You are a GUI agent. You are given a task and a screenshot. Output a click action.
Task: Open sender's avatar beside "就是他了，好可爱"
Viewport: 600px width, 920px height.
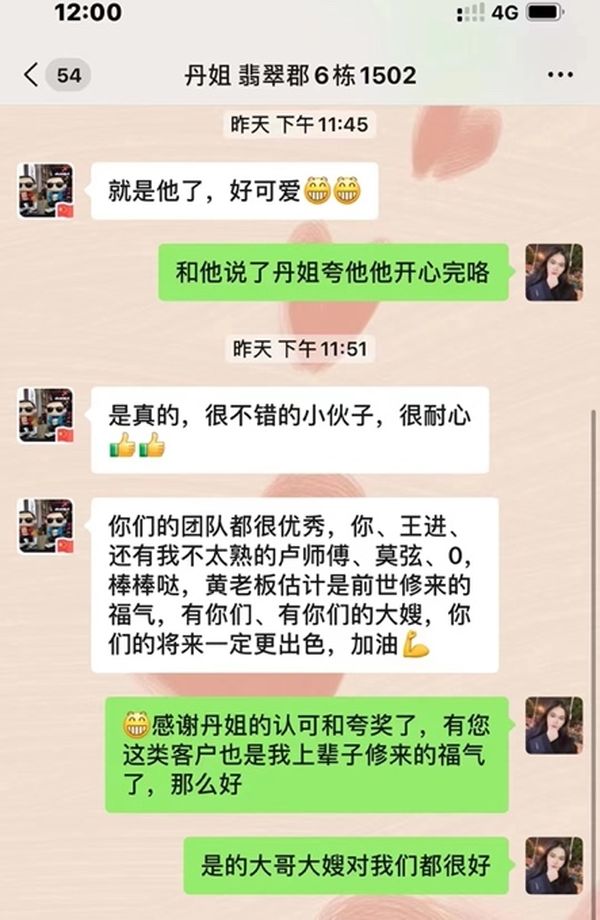tap(46, 190)
